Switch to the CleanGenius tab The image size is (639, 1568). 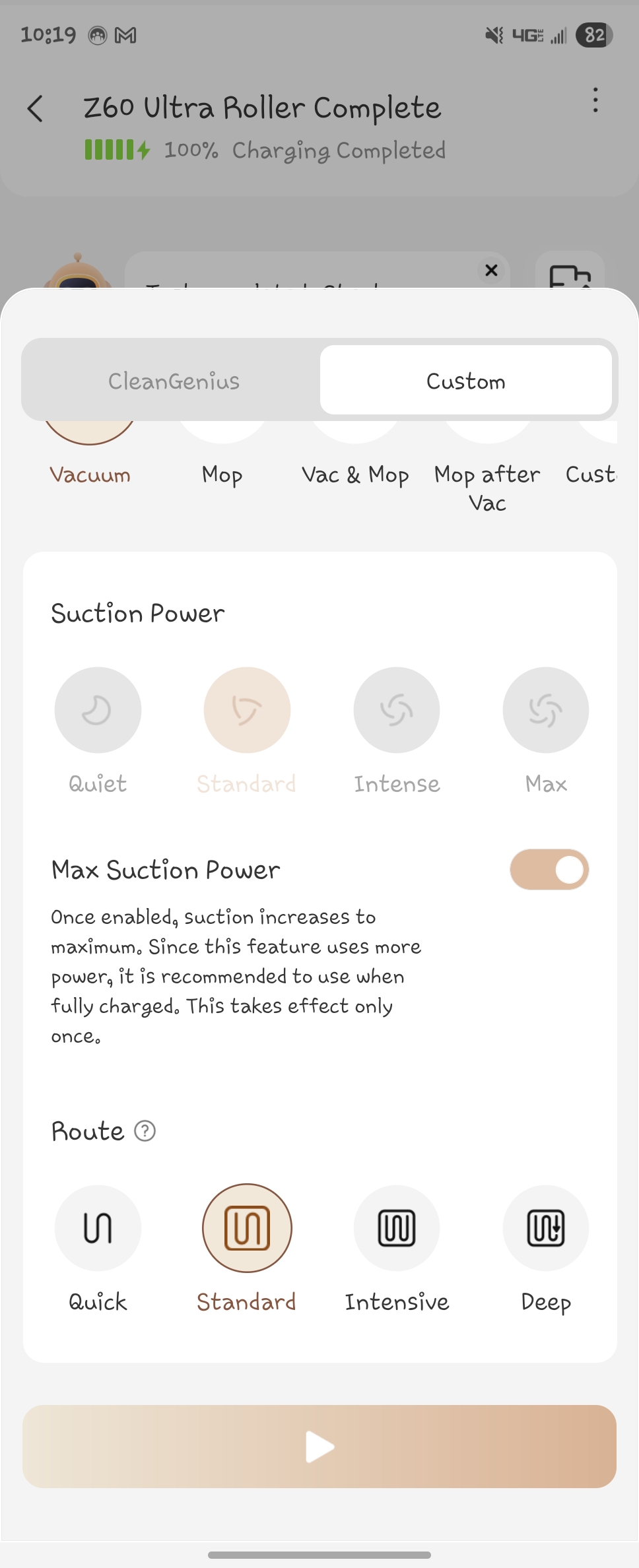pos(173,381)
